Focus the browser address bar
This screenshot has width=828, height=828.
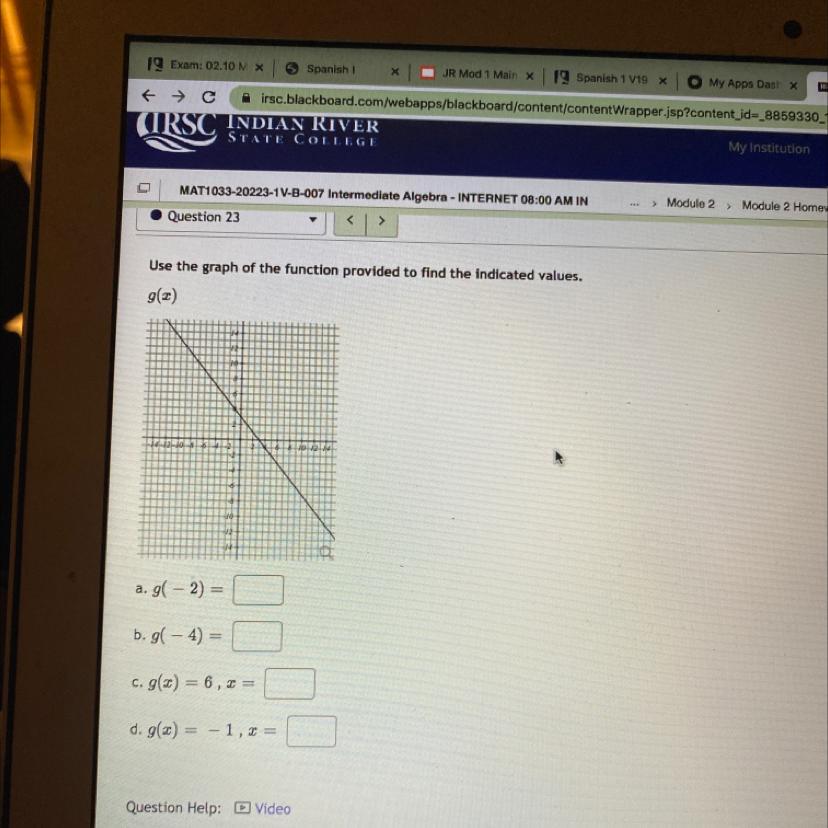pyautogui.click(x=520, y=102)
